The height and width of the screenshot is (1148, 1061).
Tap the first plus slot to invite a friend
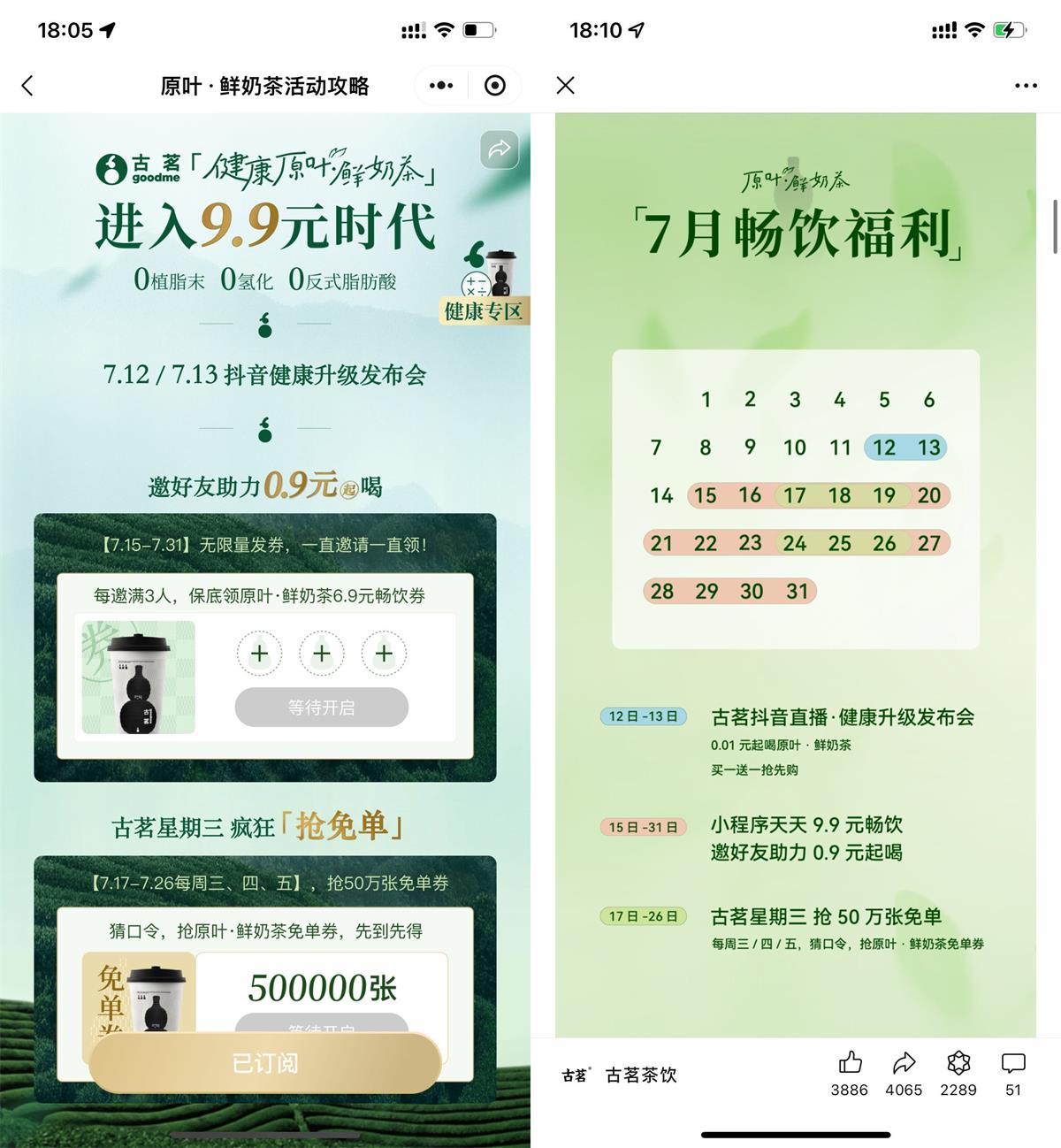click(259, 654)
